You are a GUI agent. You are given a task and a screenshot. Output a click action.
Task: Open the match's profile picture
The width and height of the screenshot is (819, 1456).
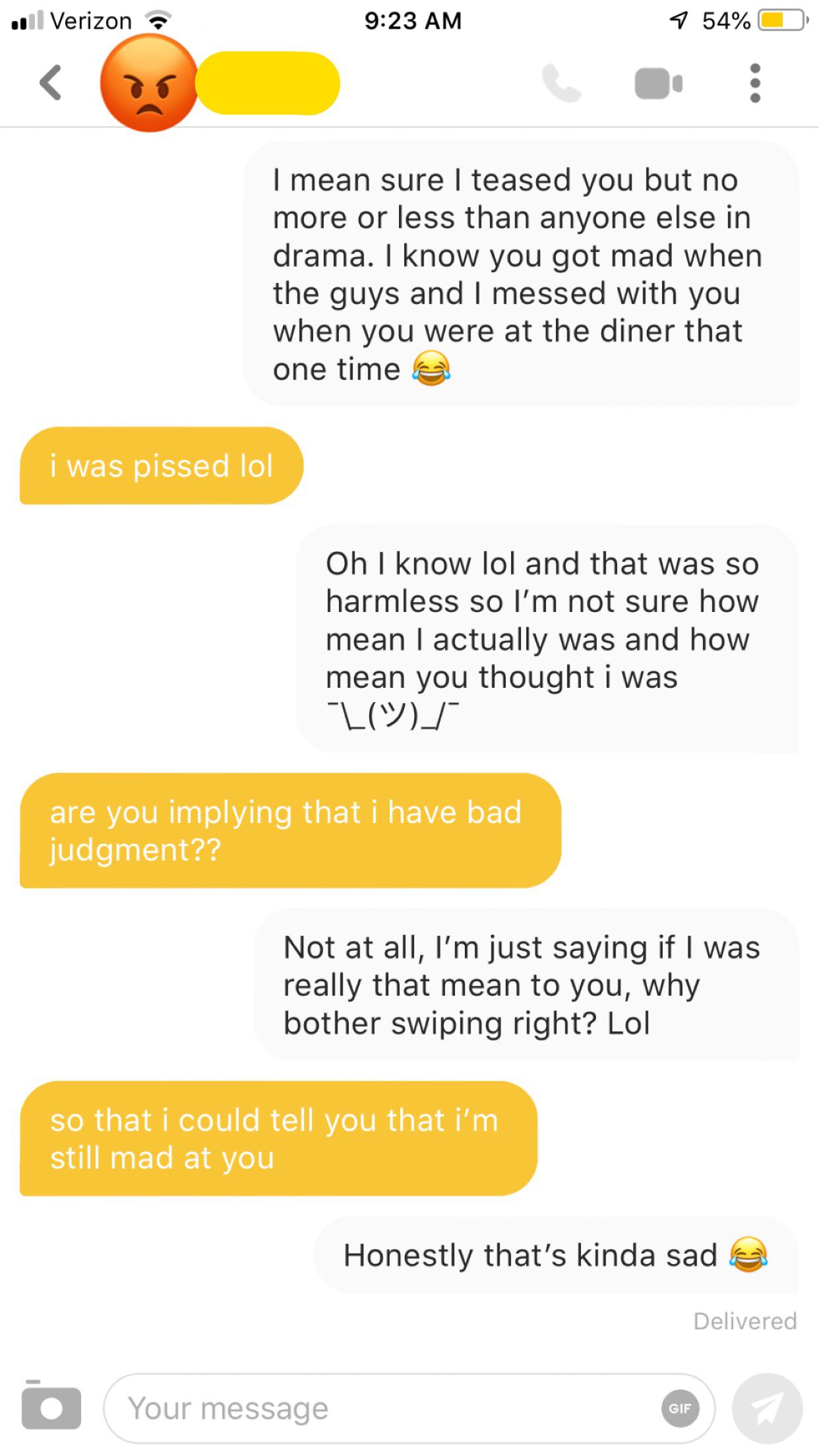coord(149,83)
